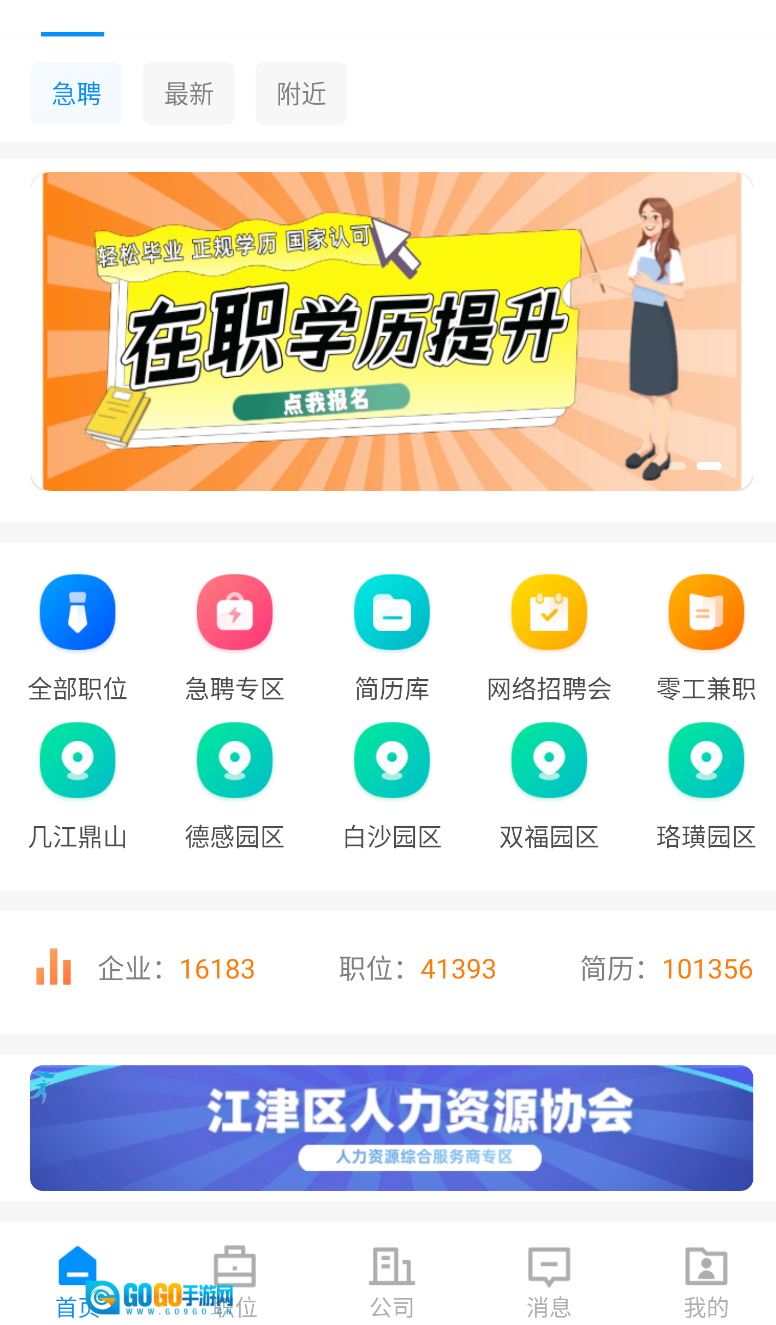Select the 附近 filter chip
Image resolution: width=776 pixels, height=1325 pixels.
[x=301, y=94]
